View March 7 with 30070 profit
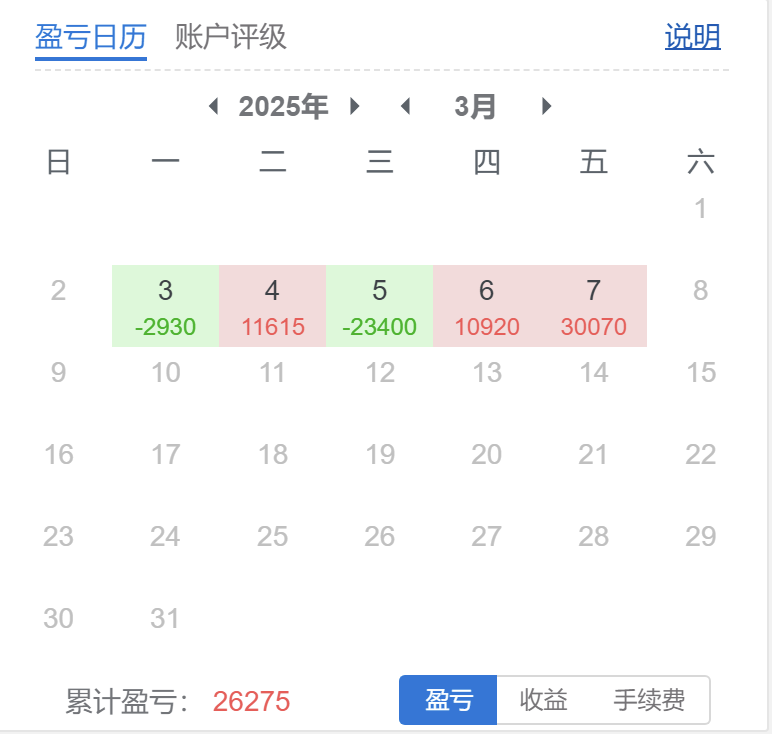Image resolution: width=772 pixels, height=734 pixels. [593, 306]
